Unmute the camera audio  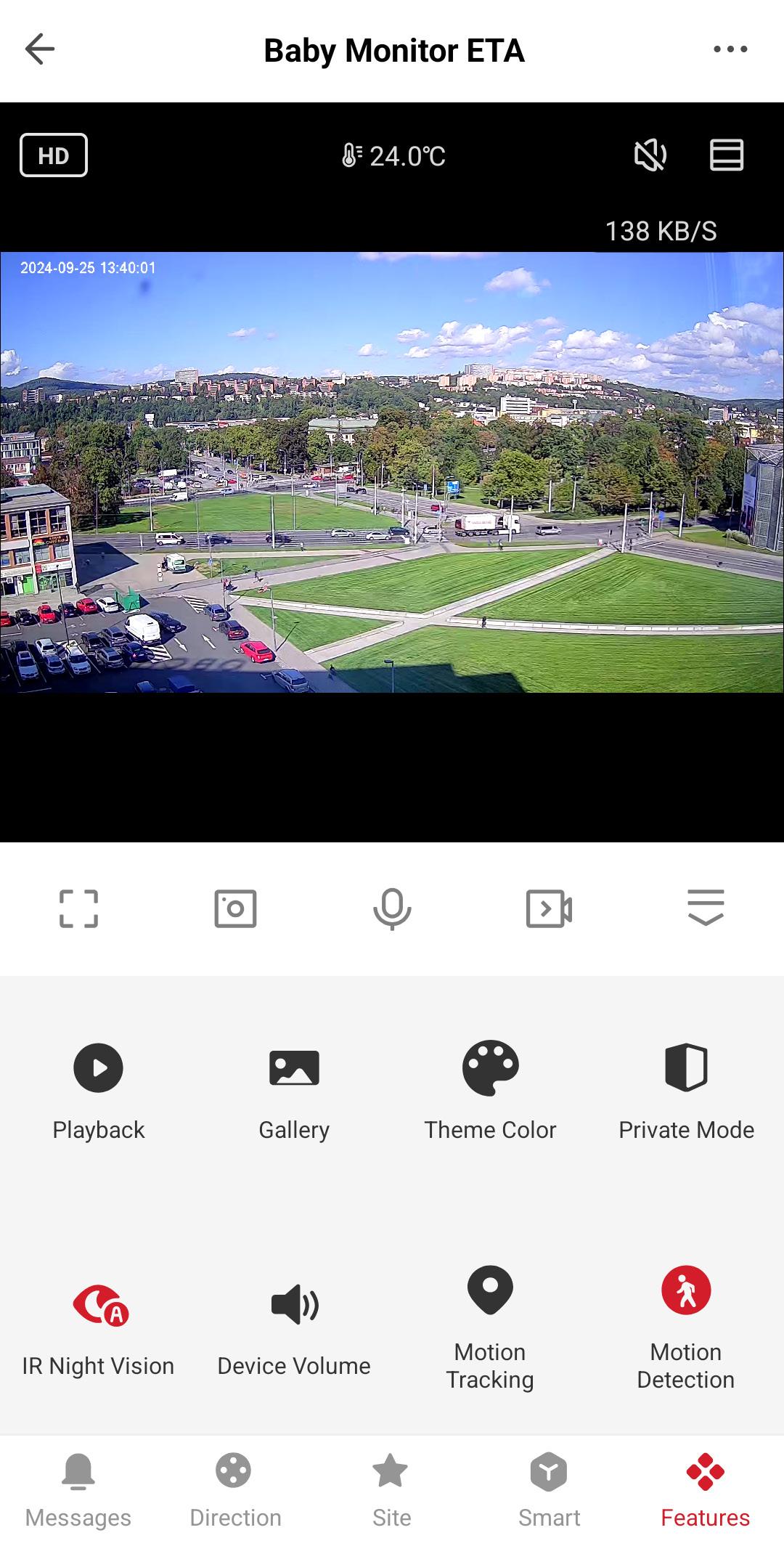tap(650, 155)
